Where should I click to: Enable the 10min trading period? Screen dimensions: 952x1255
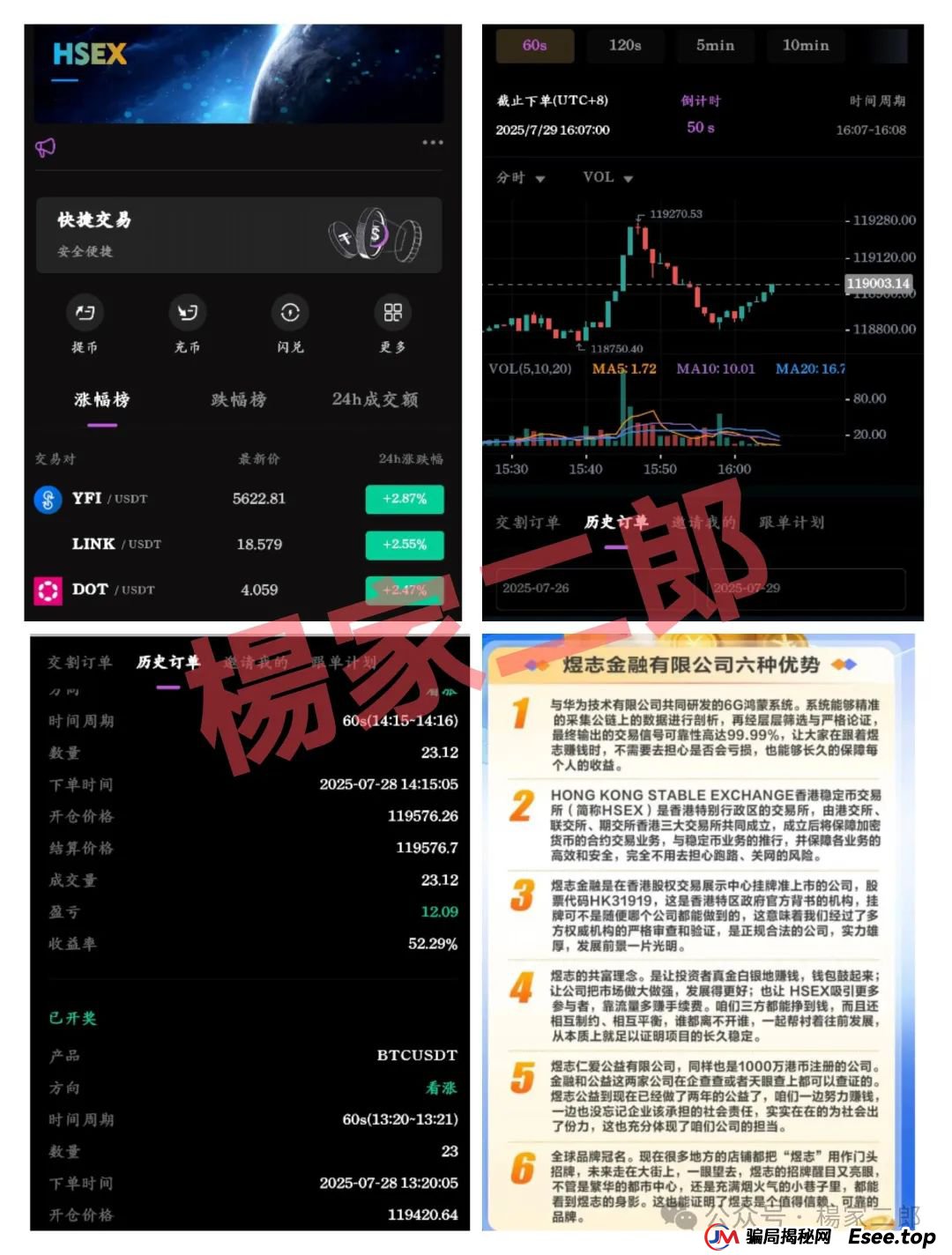click(807, 45)
